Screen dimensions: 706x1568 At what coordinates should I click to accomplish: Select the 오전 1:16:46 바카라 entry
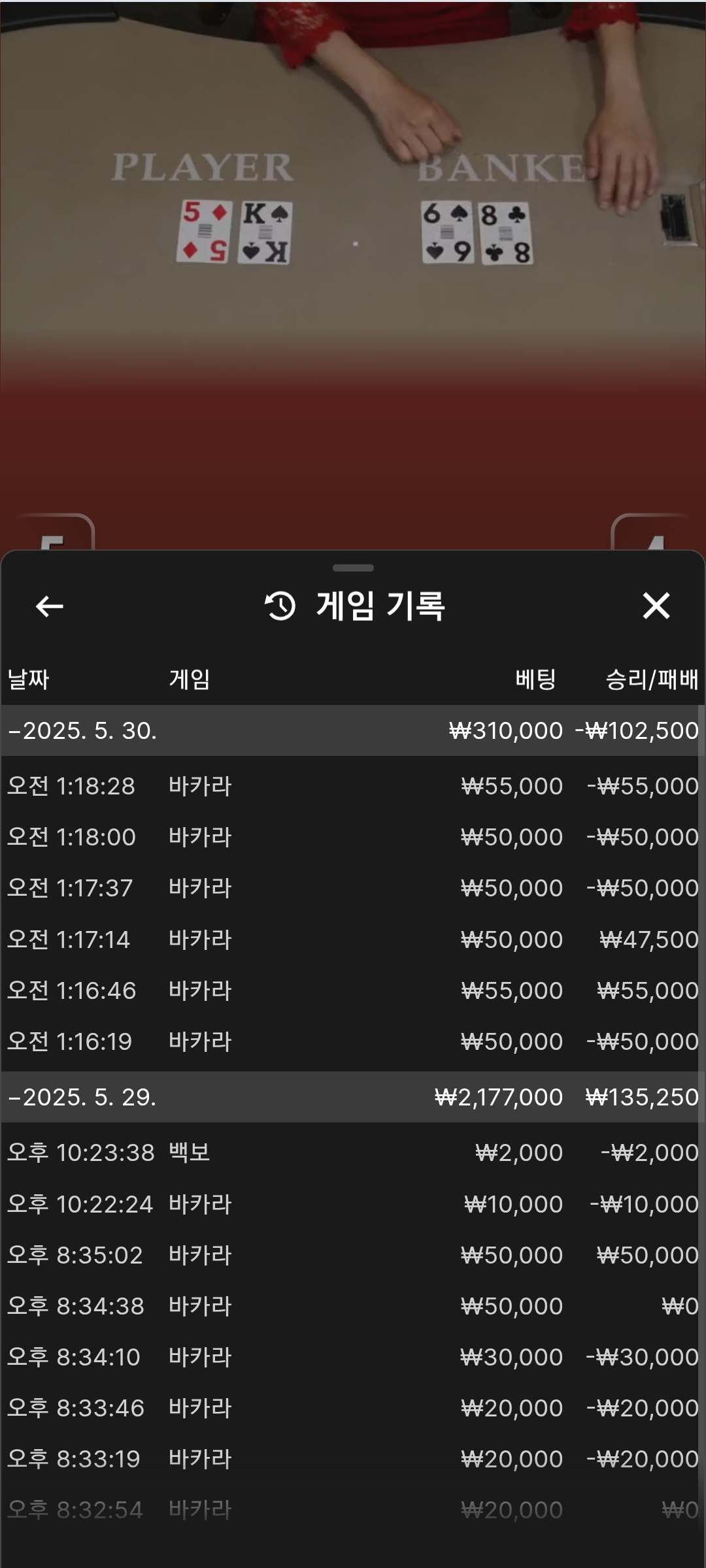pos(353,990)
